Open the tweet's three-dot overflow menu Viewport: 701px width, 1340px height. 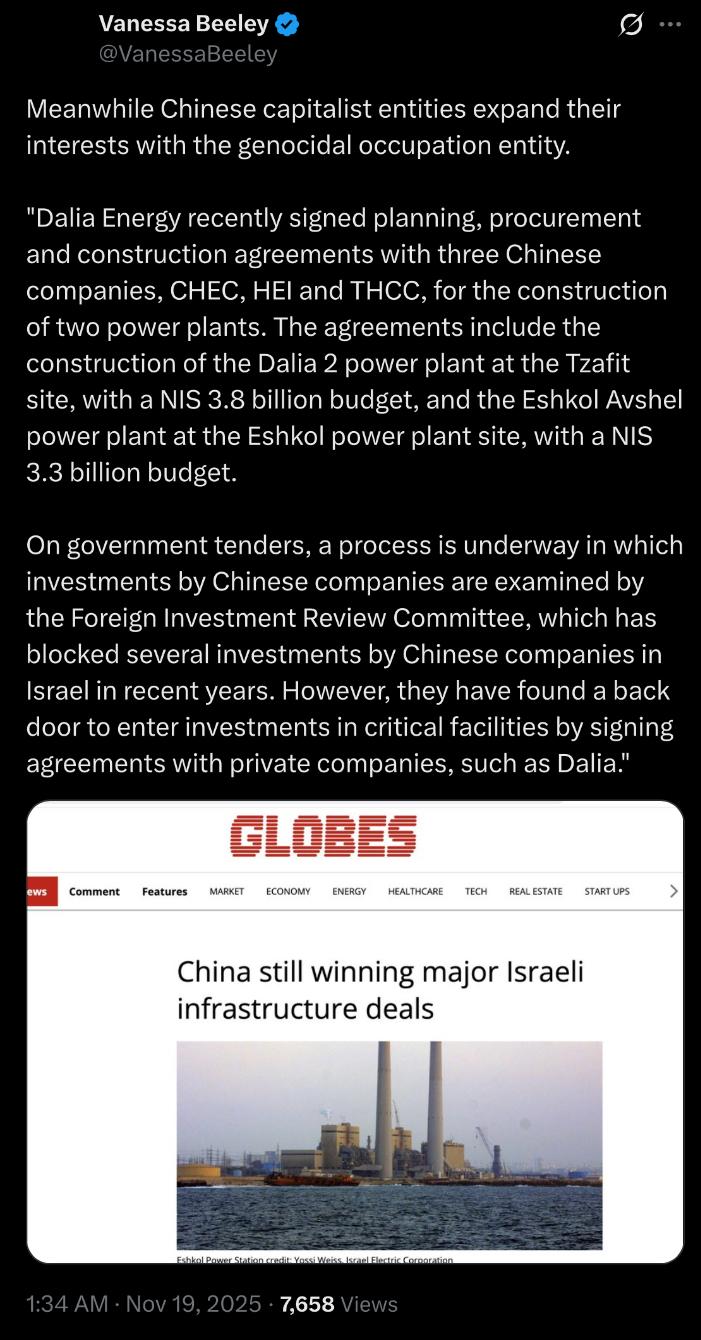(669, 25)
